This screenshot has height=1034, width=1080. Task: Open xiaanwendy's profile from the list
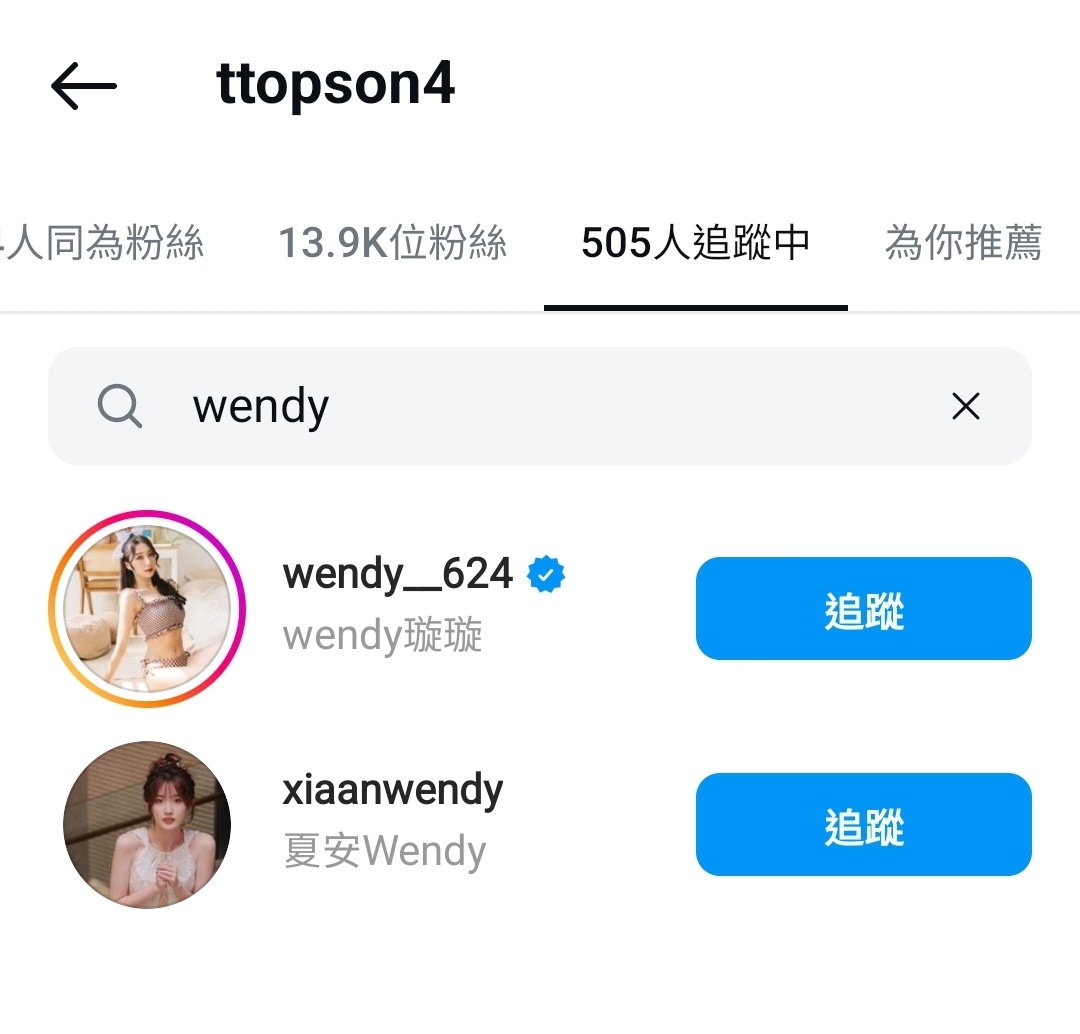coord(392,792)
